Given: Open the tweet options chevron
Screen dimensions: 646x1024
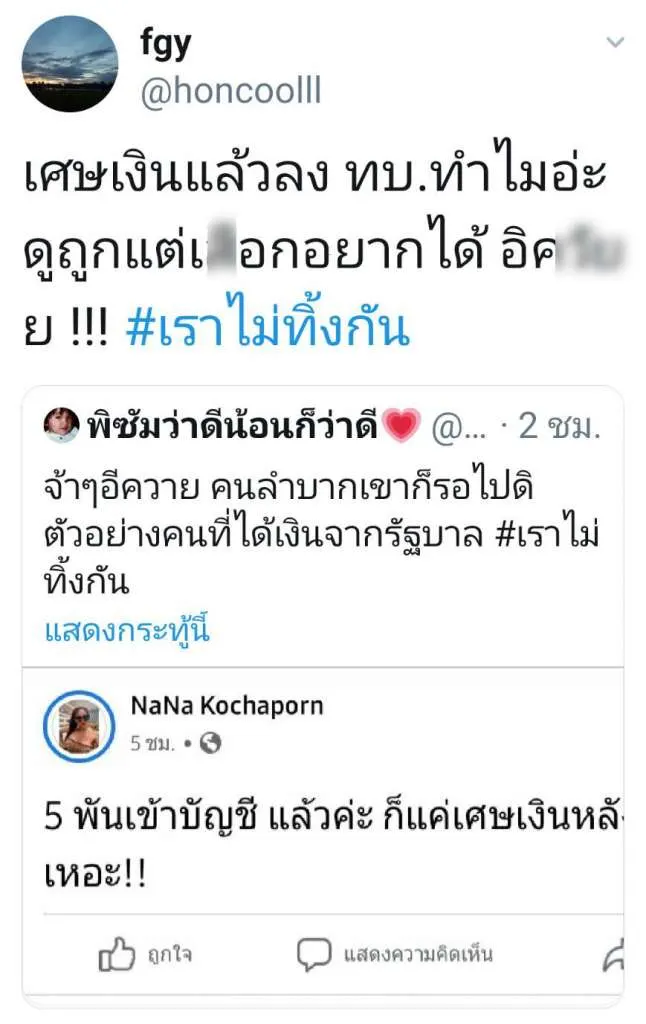Looking at the screenshot, I should point(616,43).
